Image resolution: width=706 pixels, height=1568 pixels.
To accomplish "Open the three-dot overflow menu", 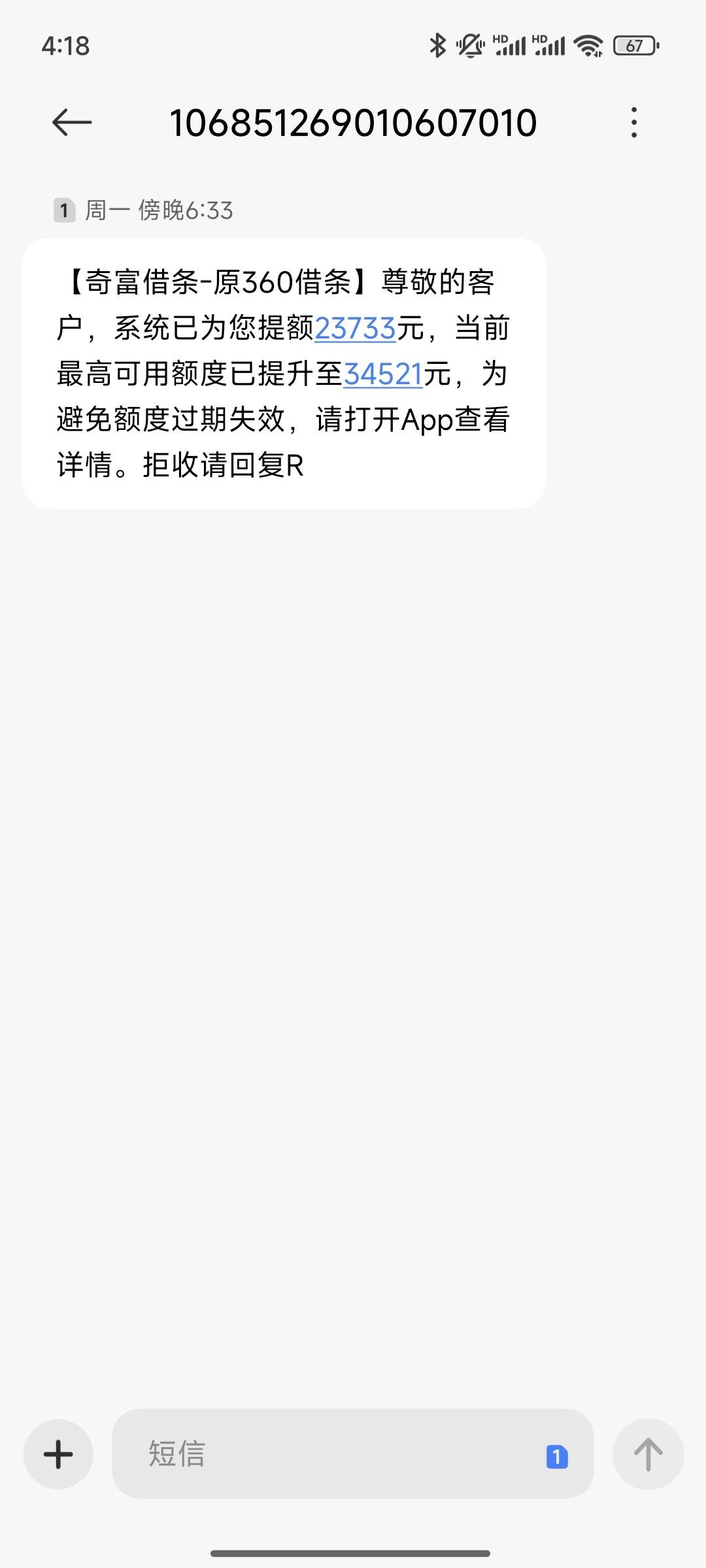I will 633,123.
